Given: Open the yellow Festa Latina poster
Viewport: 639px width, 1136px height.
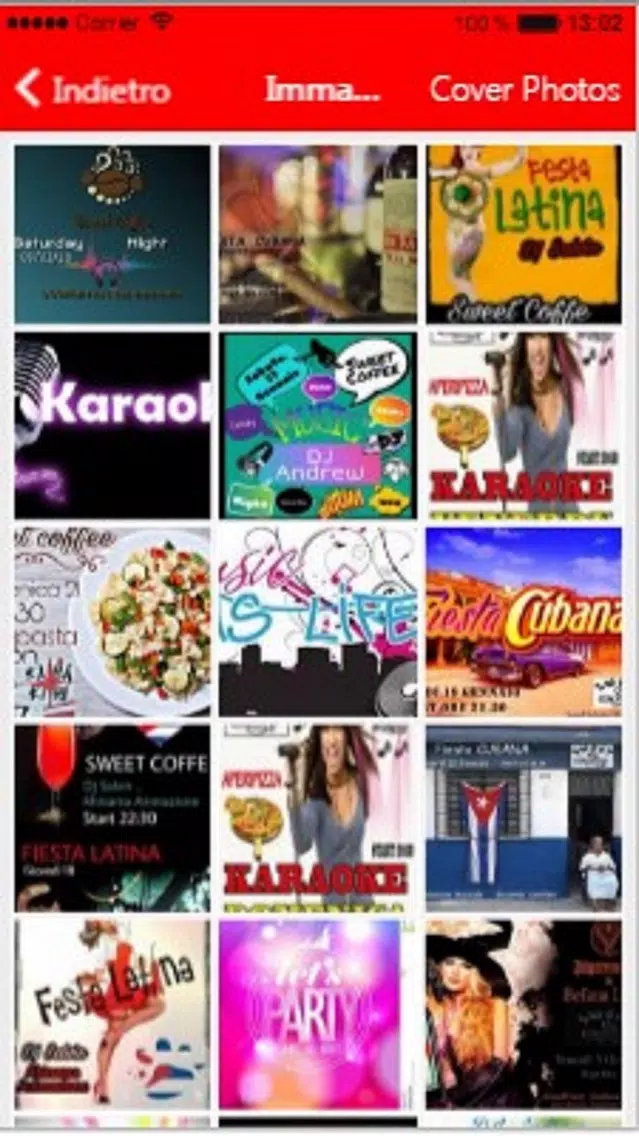Looking at the screenshot, I should tap(524, 234).
